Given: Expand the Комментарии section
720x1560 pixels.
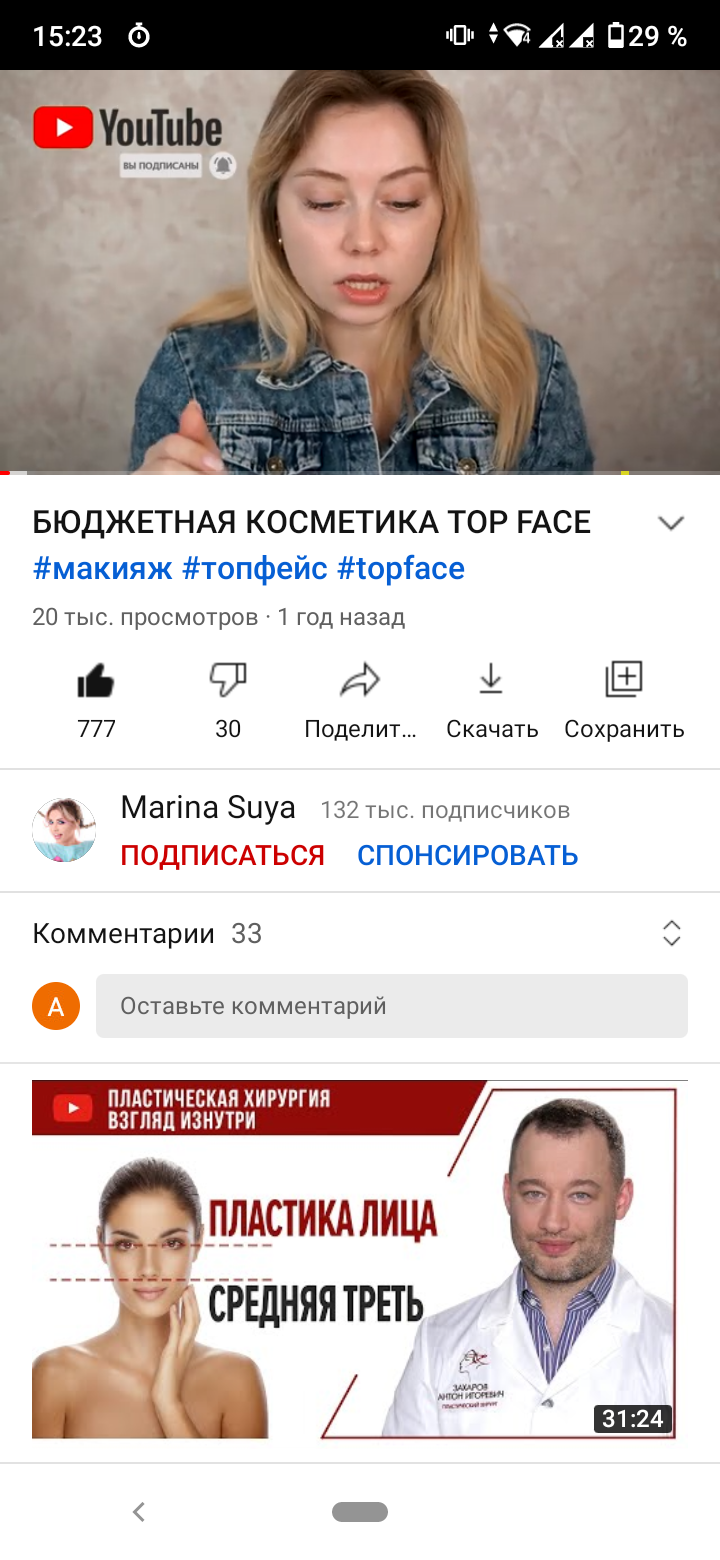Looking at the screenshot, I should [671, 933].
